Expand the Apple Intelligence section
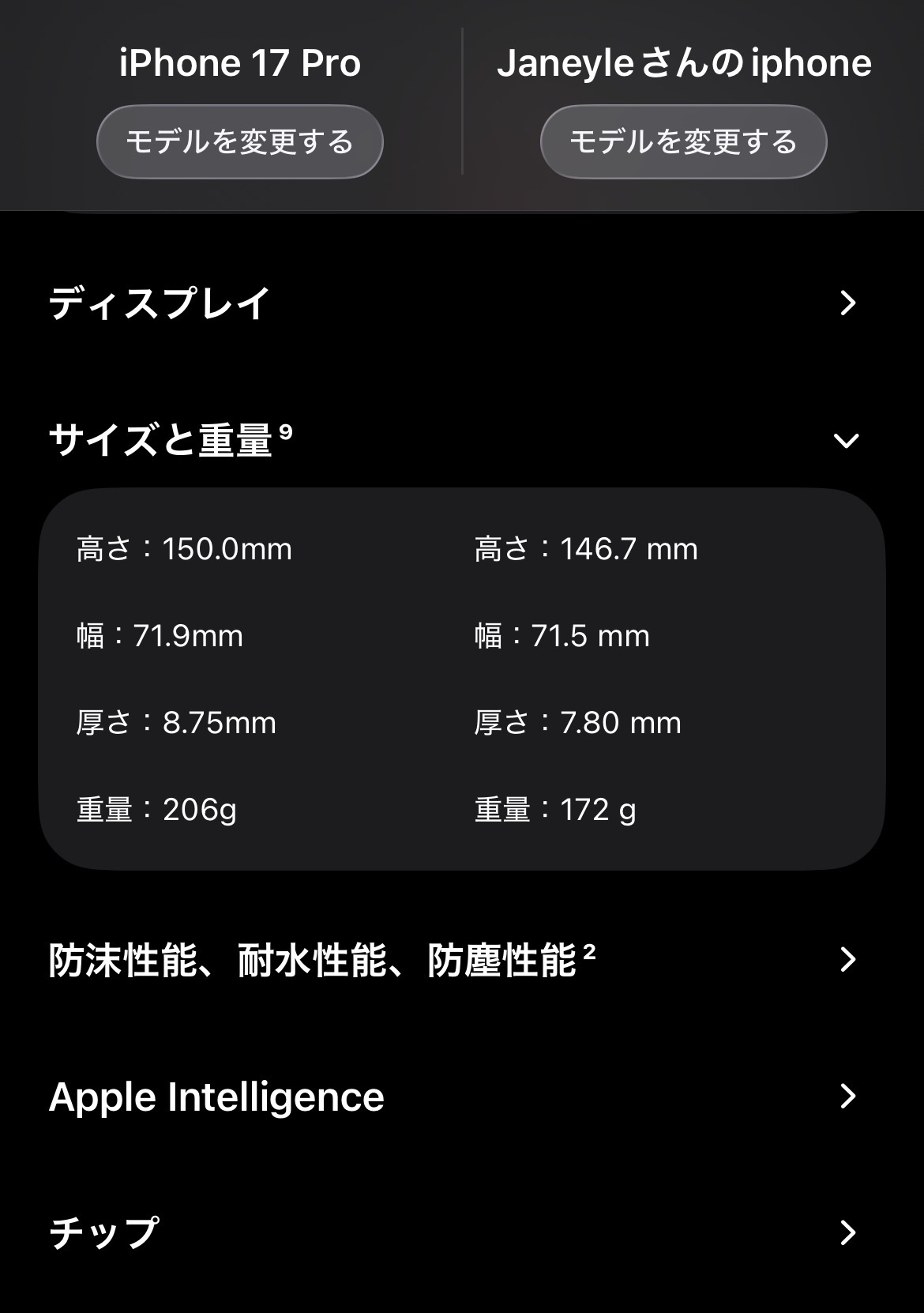This screenshot has width=924, height=1313. (847, 1097)
